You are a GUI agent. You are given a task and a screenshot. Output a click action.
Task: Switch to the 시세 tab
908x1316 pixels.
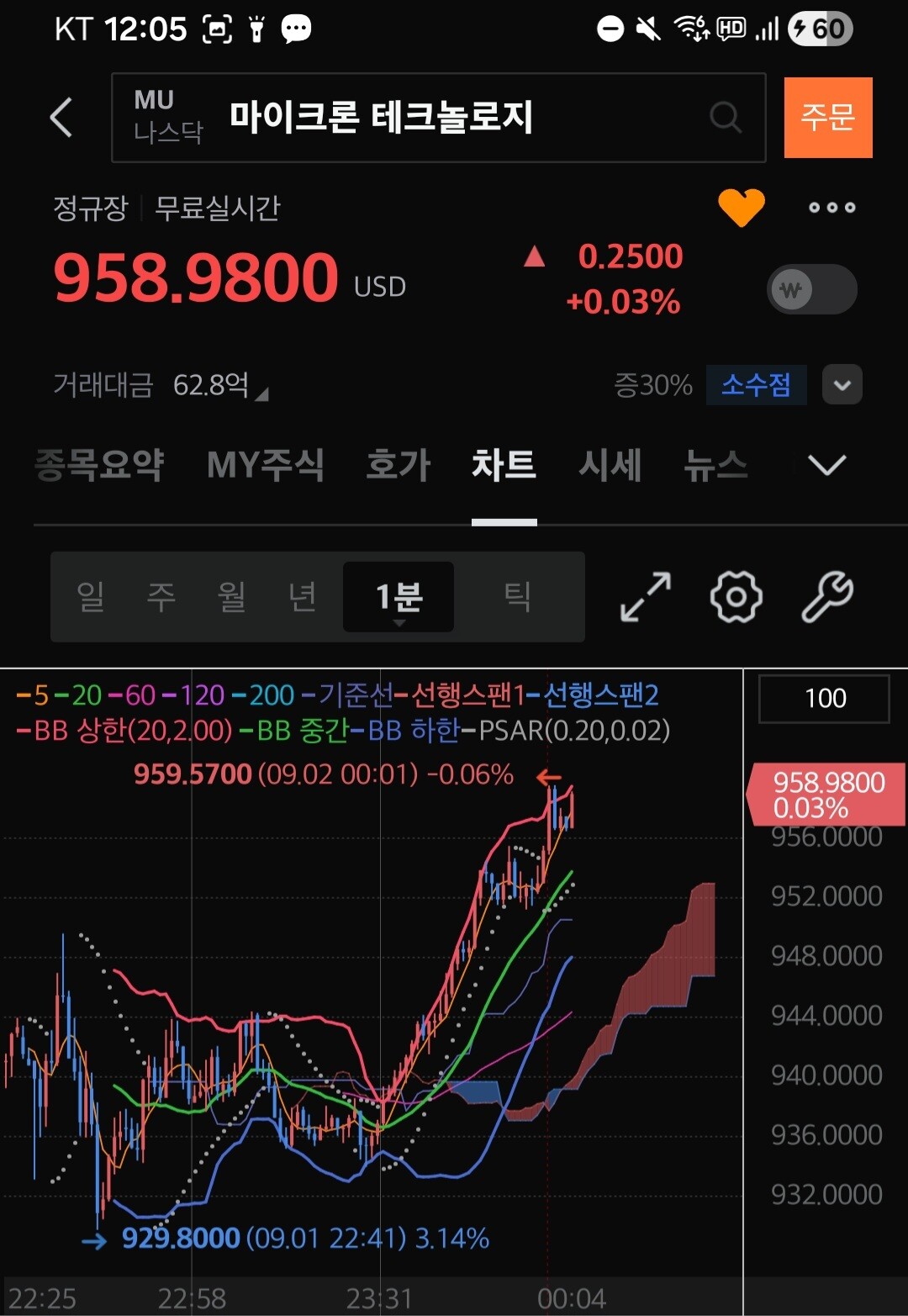point(610,464)
